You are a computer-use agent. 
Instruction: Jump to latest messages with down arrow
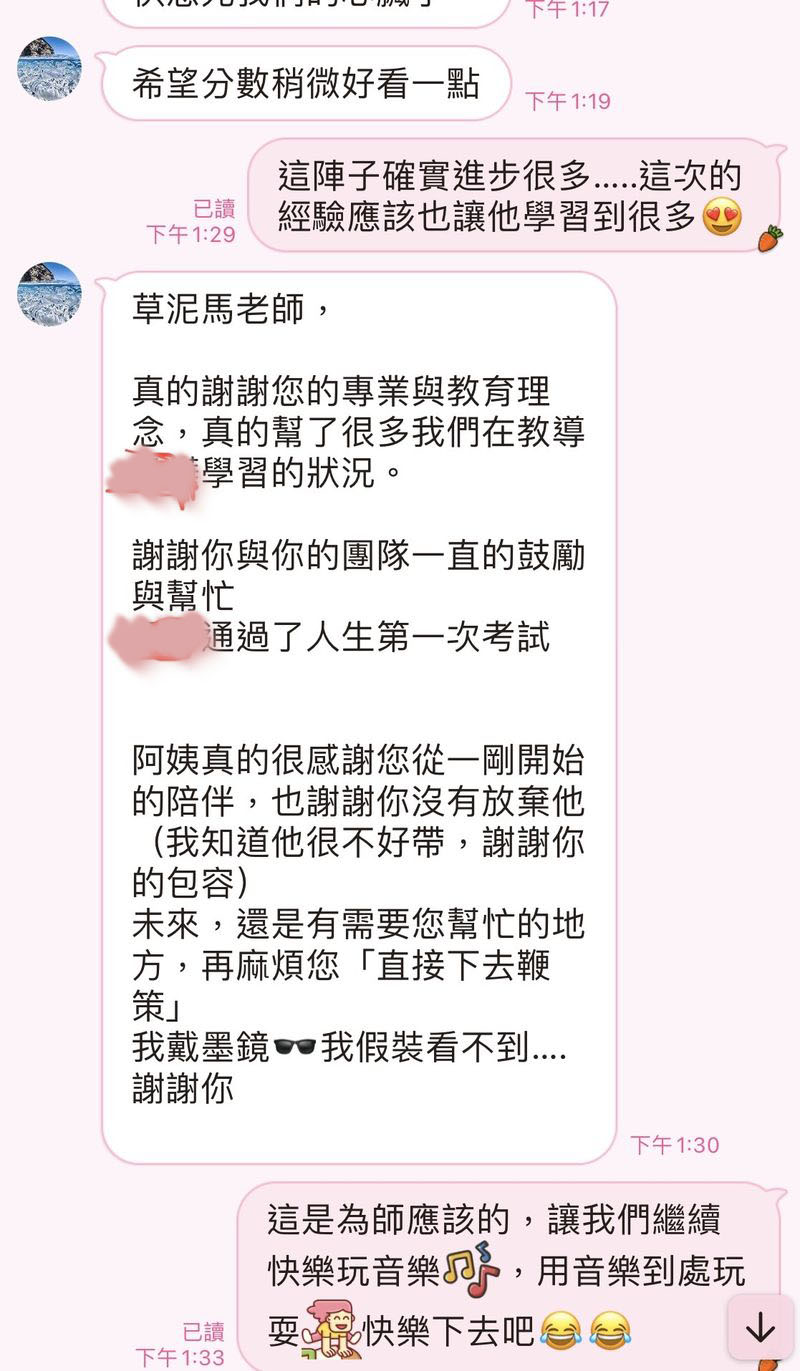click(760, 1328)
